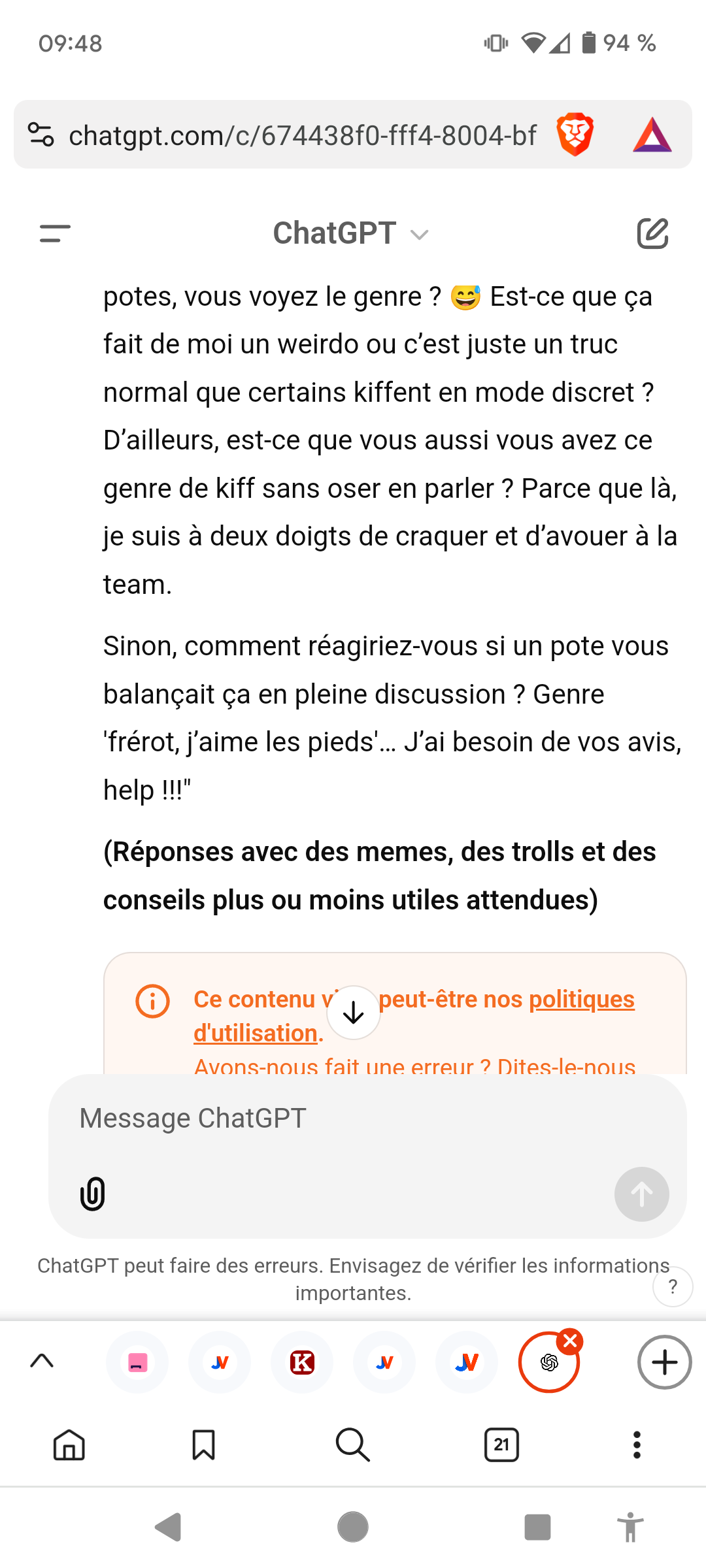Open the browser three-dot menu
706x1568 pixels.
point(637,1445)
